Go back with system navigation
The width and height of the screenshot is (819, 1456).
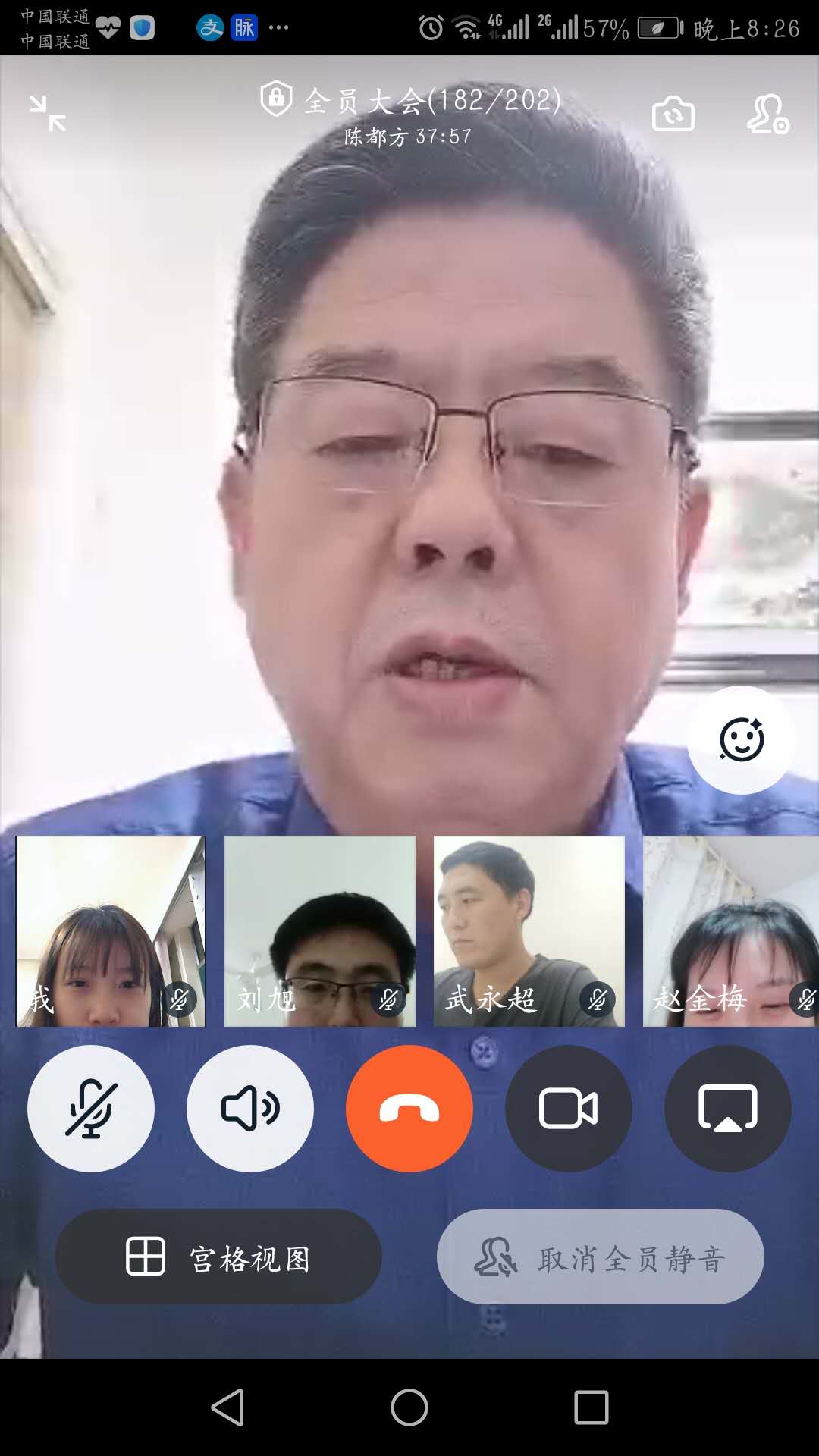[x=227, y=1407]
